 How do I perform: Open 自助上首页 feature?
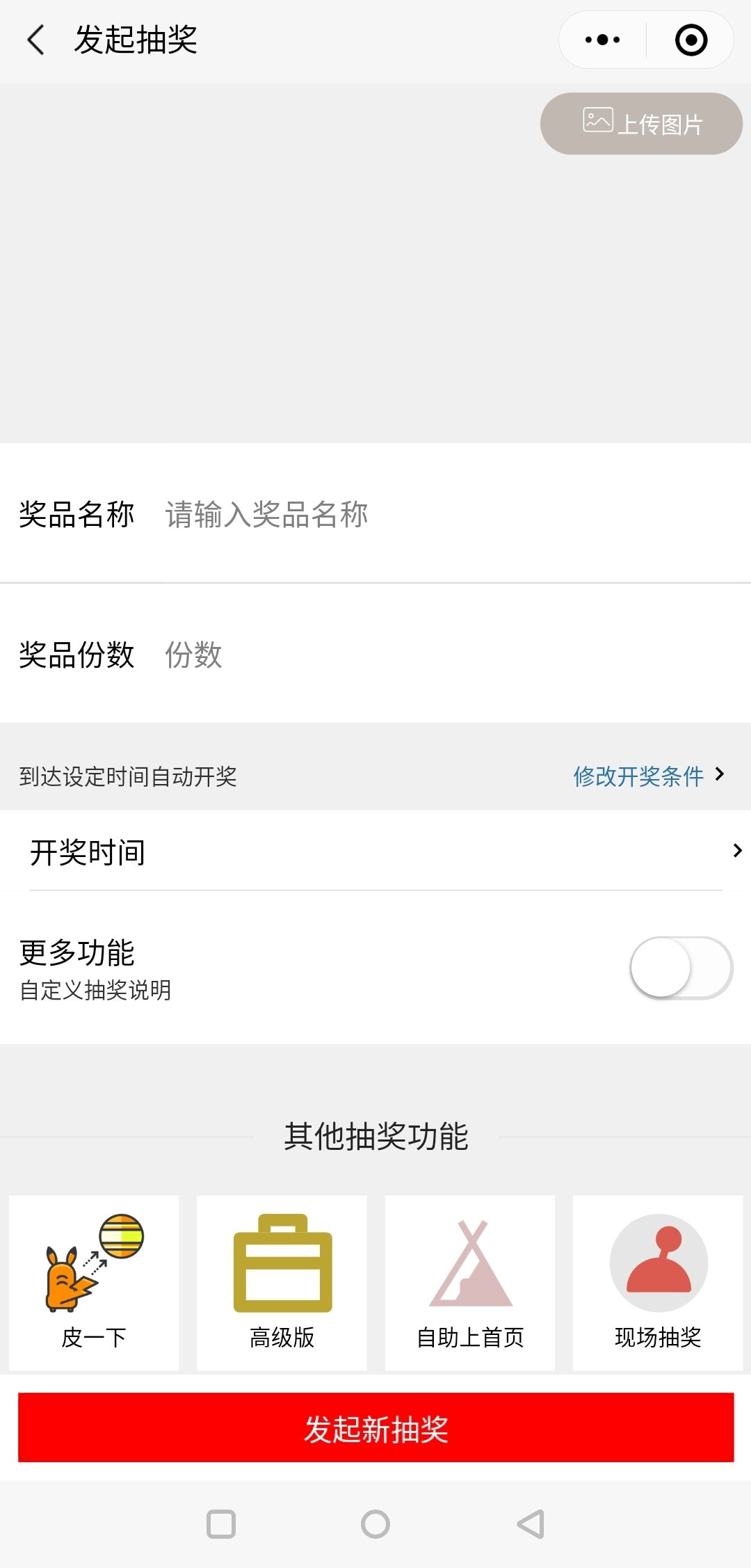click(470, 1282)
